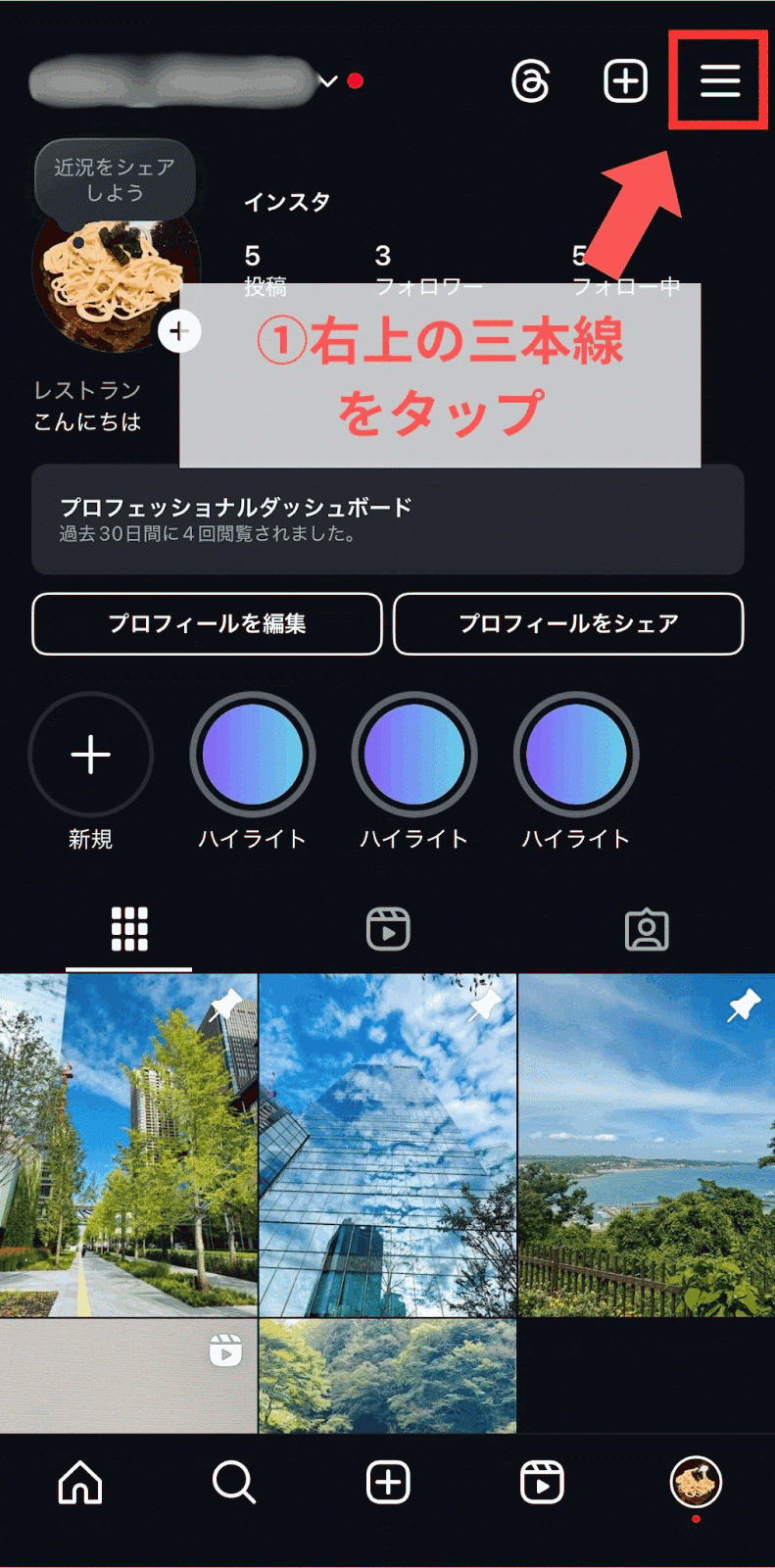Tap 近況をシェアしよう note bubble
This screenshot has height=1568, width=775.
[x=115, y=179]
